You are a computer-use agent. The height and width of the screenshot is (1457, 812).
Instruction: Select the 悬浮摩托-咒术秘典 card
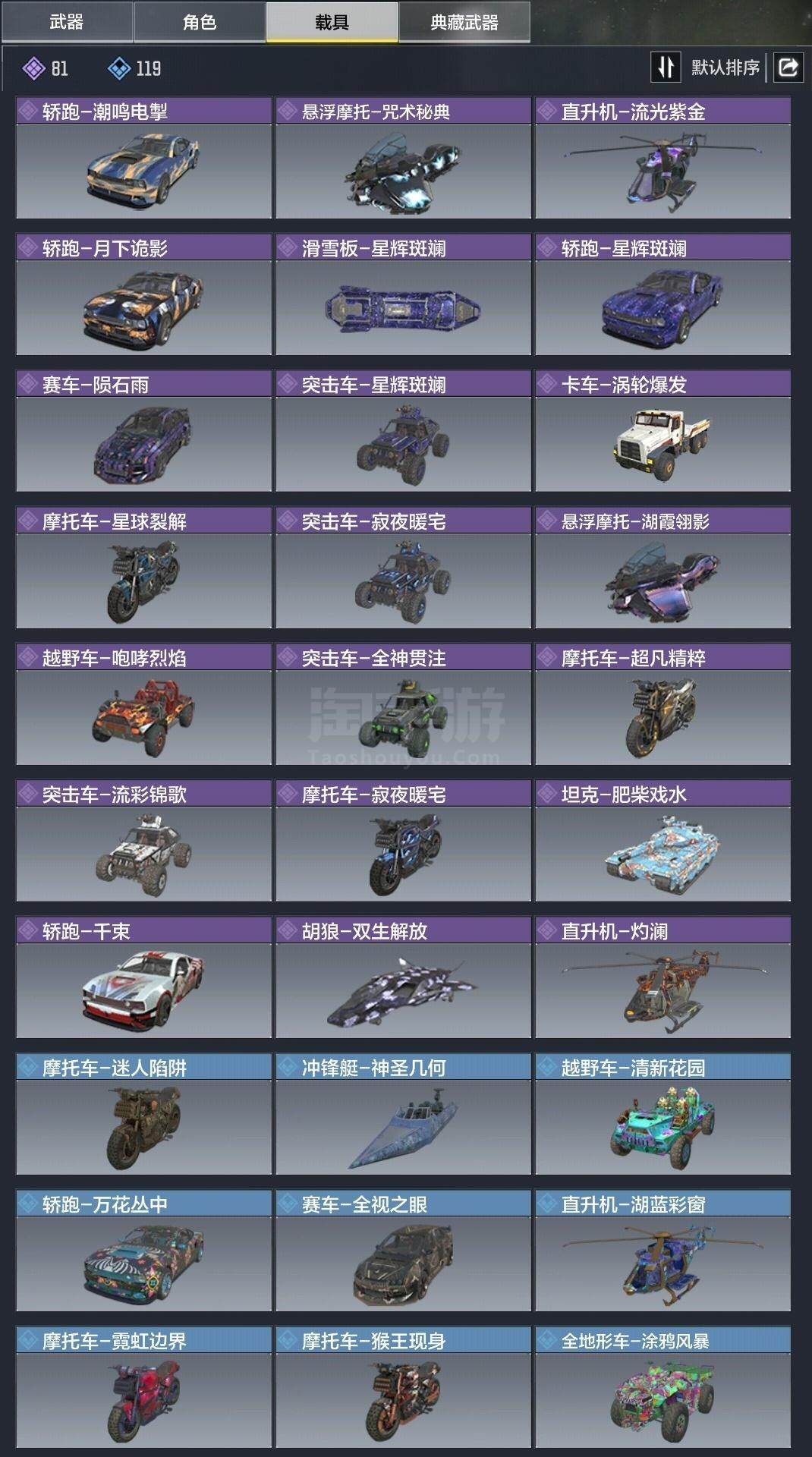pyautogui.click(x=404, y=158)
